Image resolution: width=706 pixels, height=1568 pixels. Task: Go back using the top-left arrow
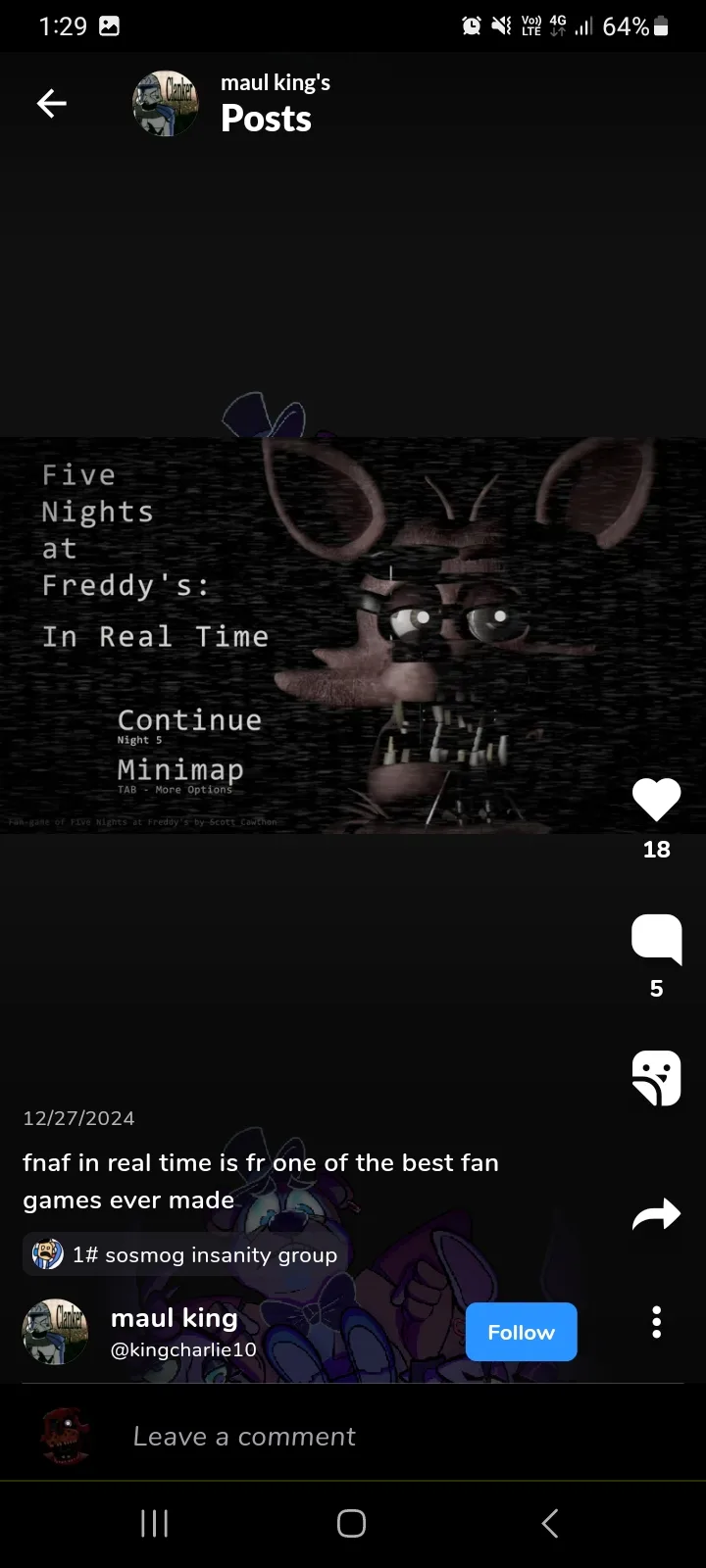click(52, 103)
